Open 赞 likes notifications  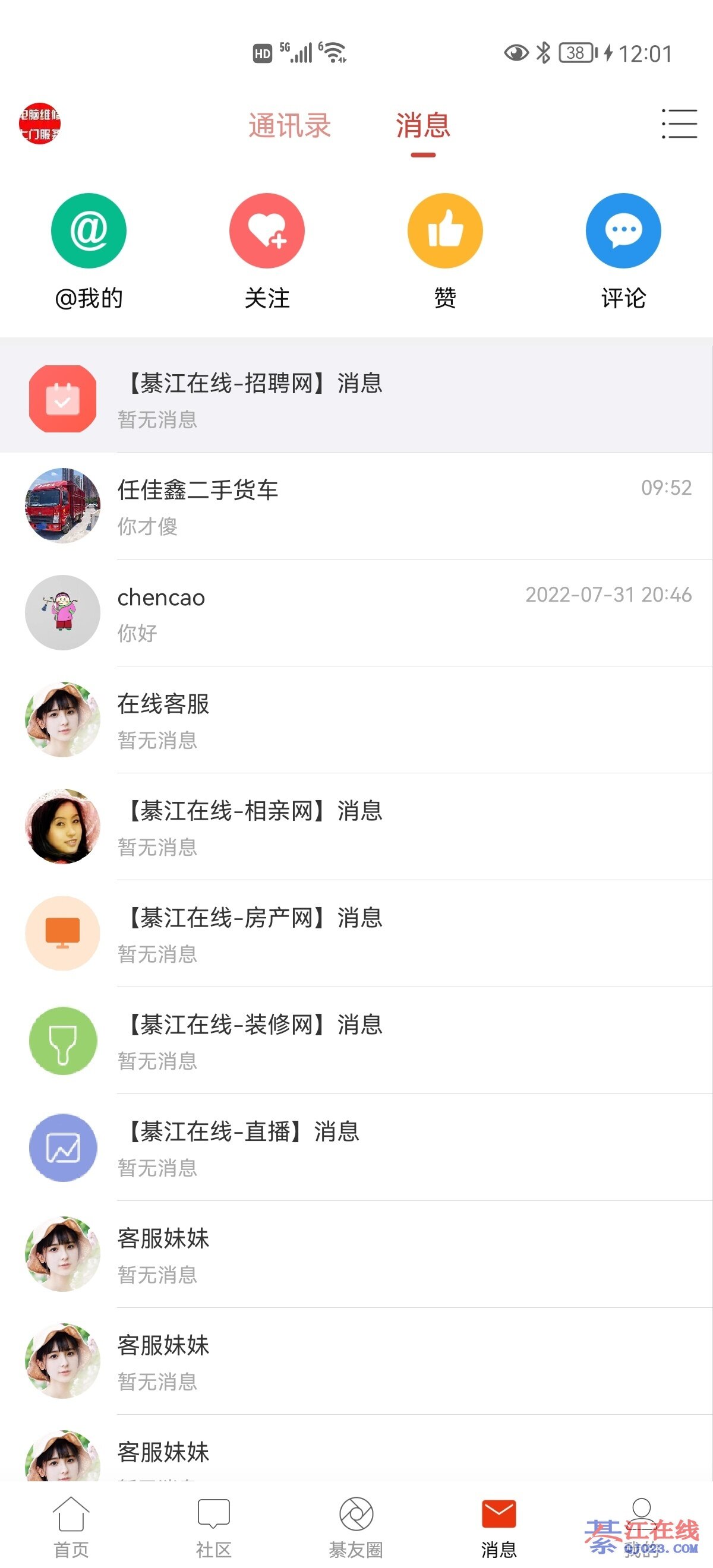pos(445,250)
